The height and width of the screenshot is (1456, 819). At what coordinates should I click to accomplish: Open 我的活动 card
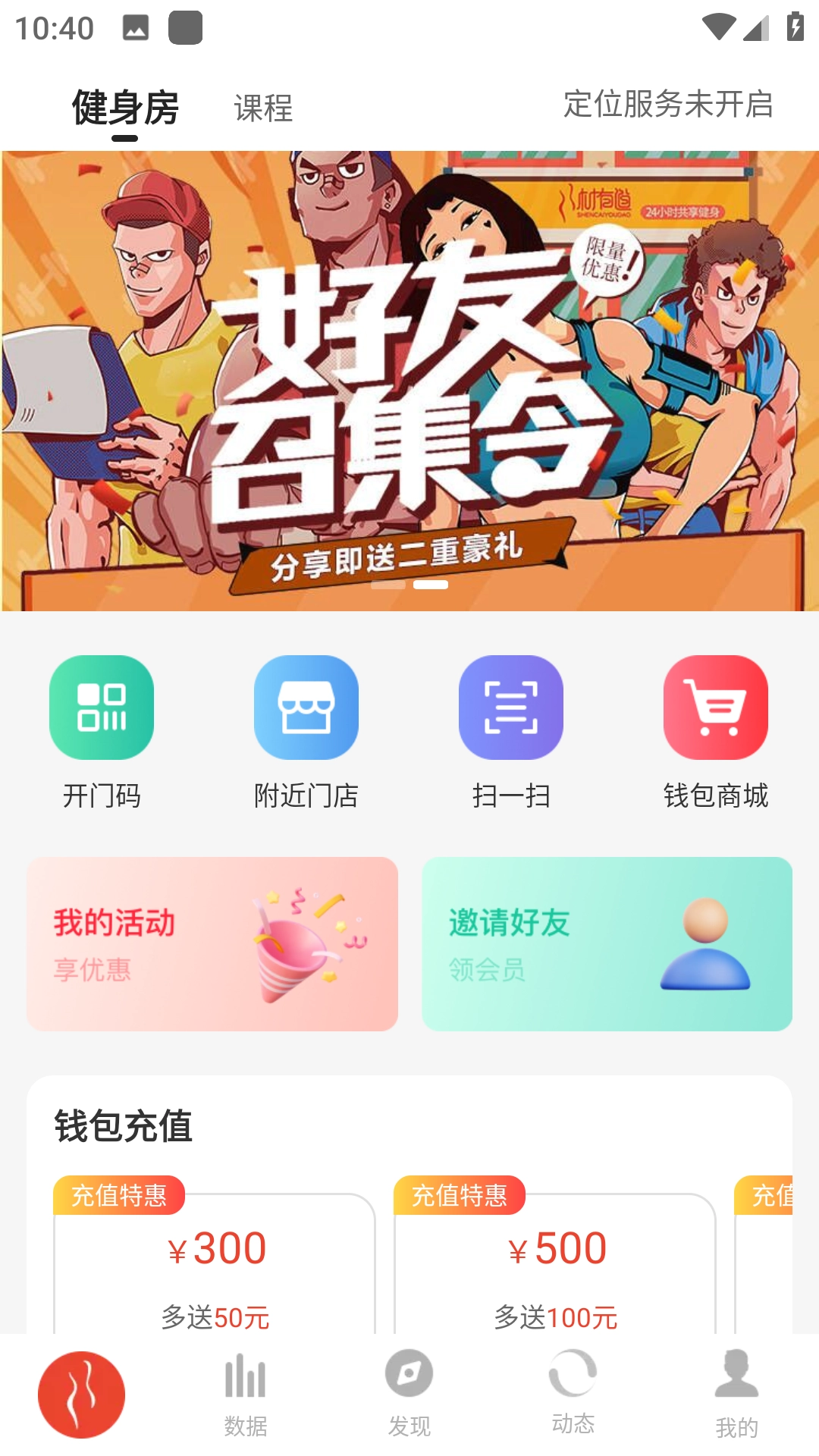[212, 943]
